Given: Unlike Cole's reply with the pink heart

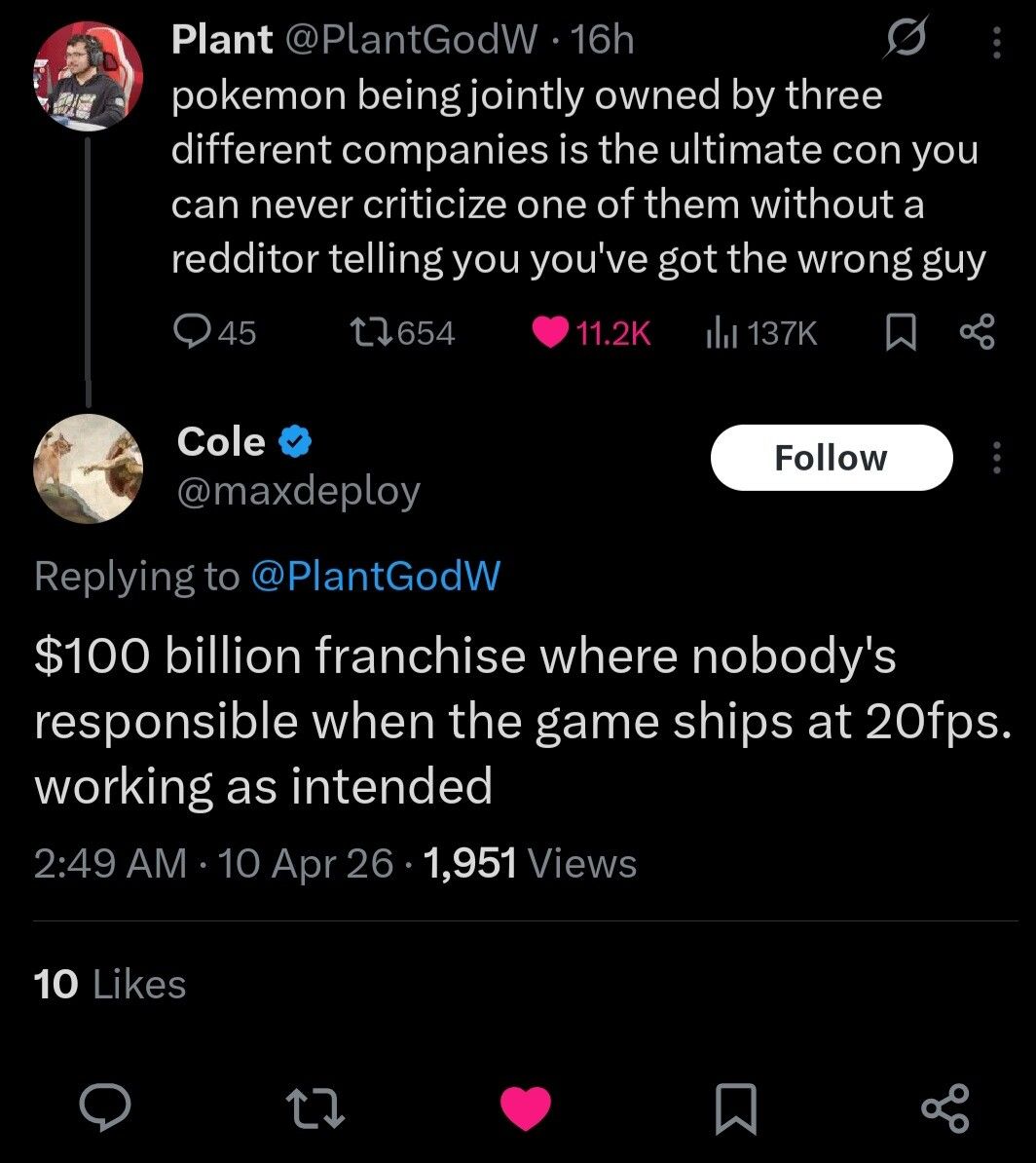Looking at the screenshot, I should pyautogui.click(x=526, y=1108).
